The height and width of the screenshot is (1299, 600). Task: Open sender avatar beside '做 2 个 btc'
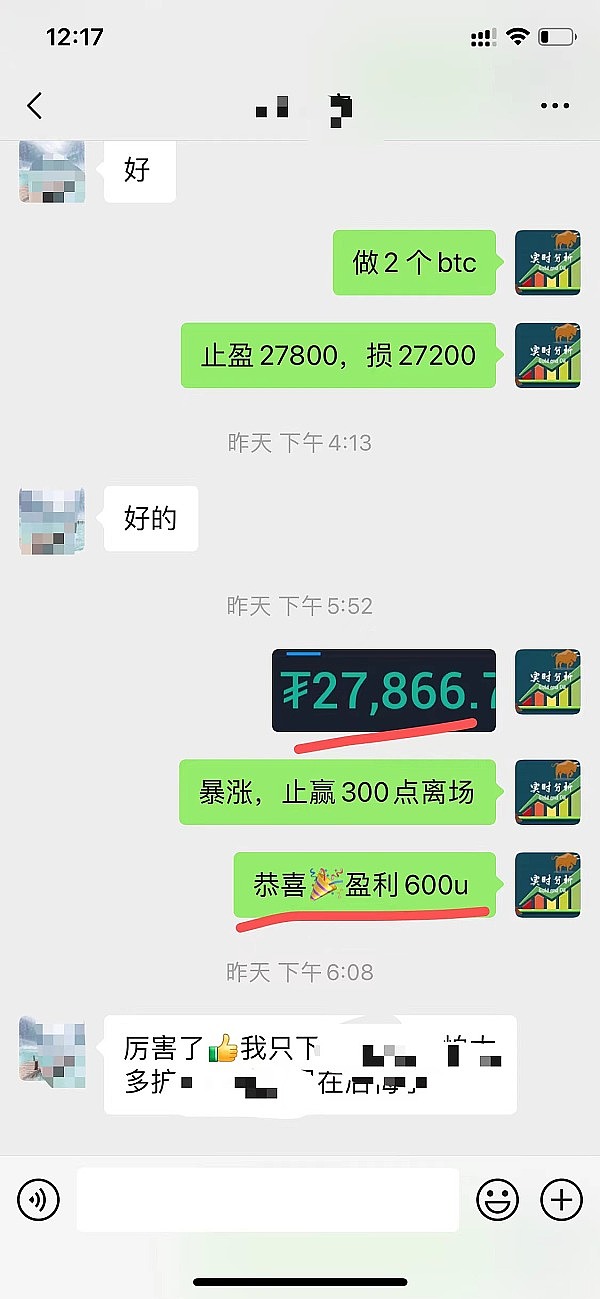click(x=547, y=262)
